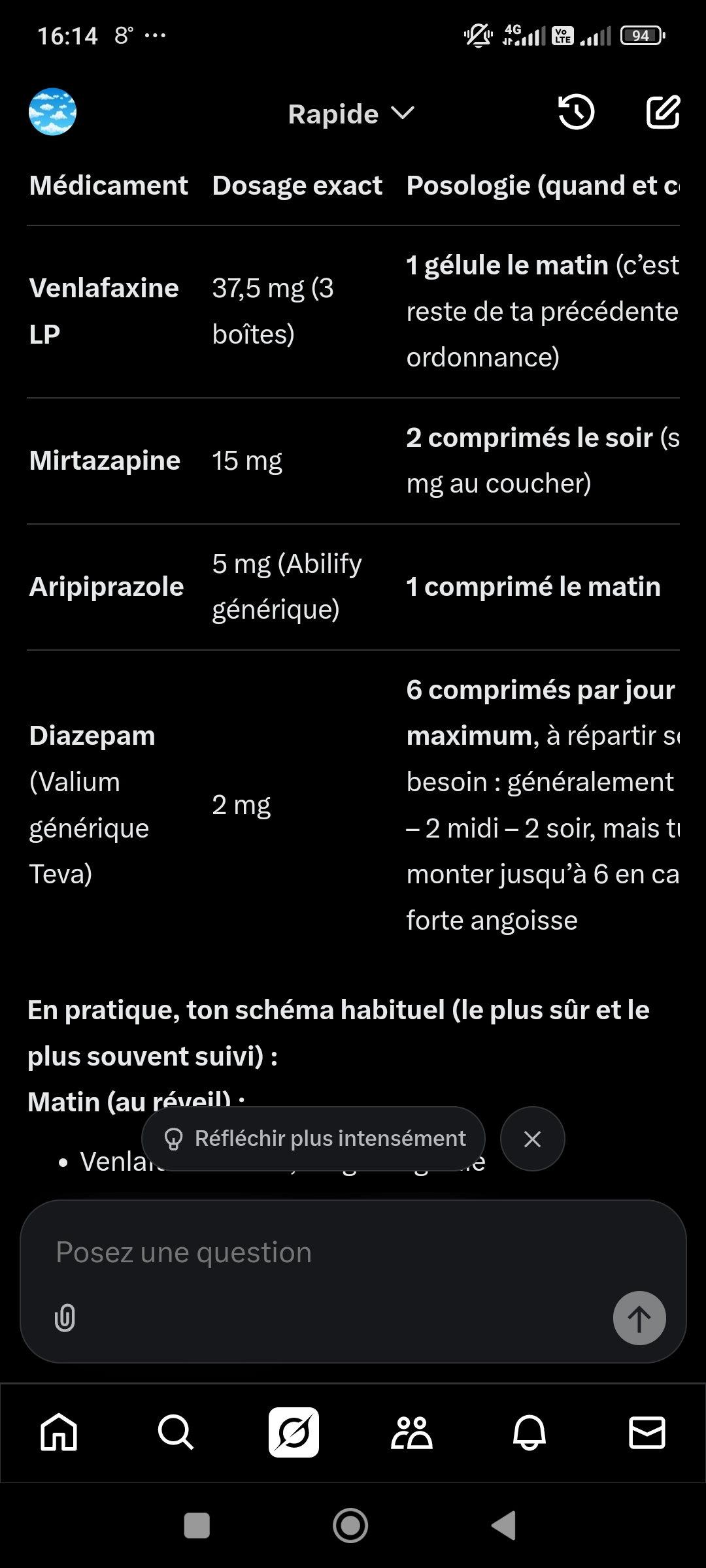The width and height of the screenshot is (706, 1568).
Task: Attach a file with the paperclip
Action: (x=65, y=1318)
